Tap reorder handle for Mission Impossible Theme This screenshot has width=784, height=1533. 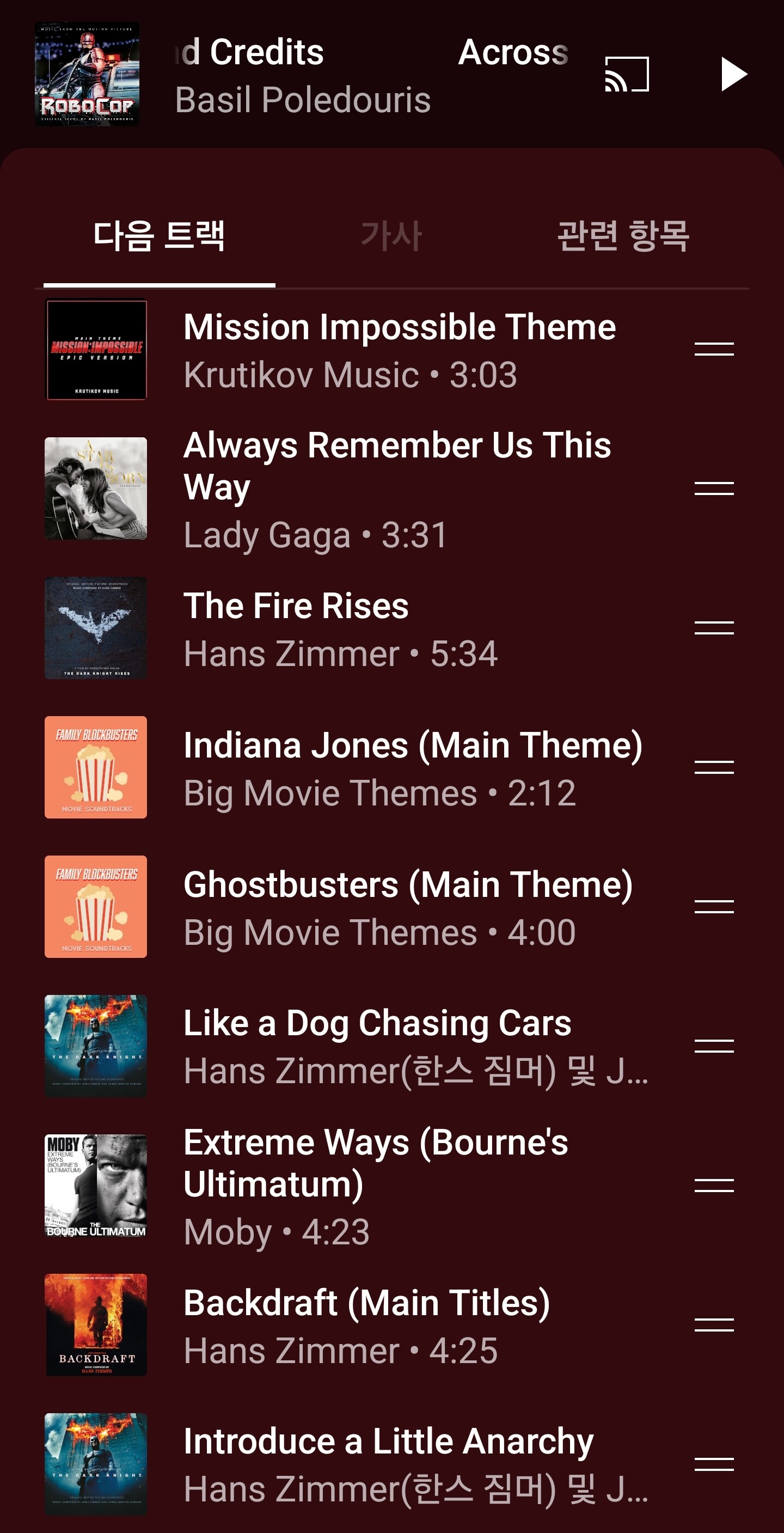tap(714, 350)
